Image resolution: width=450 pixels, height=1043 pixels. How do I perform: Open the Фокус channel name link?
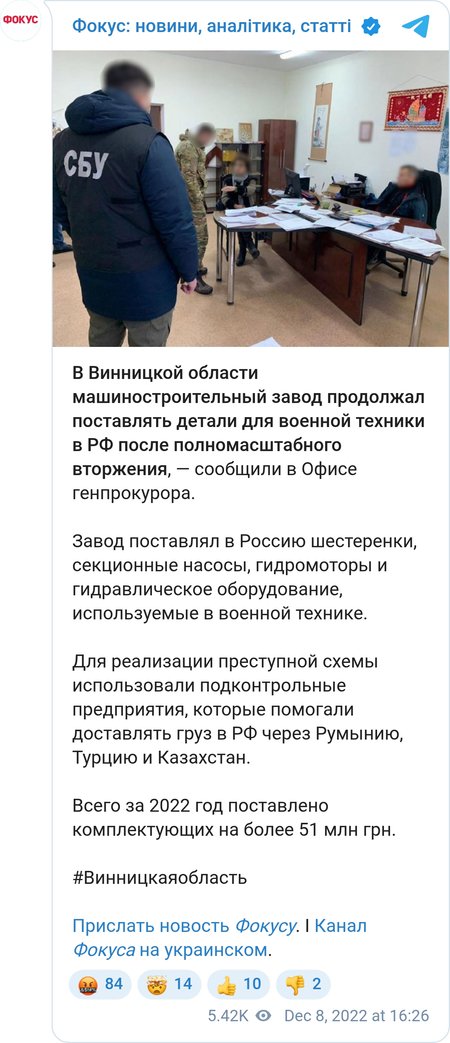point(211,26)
